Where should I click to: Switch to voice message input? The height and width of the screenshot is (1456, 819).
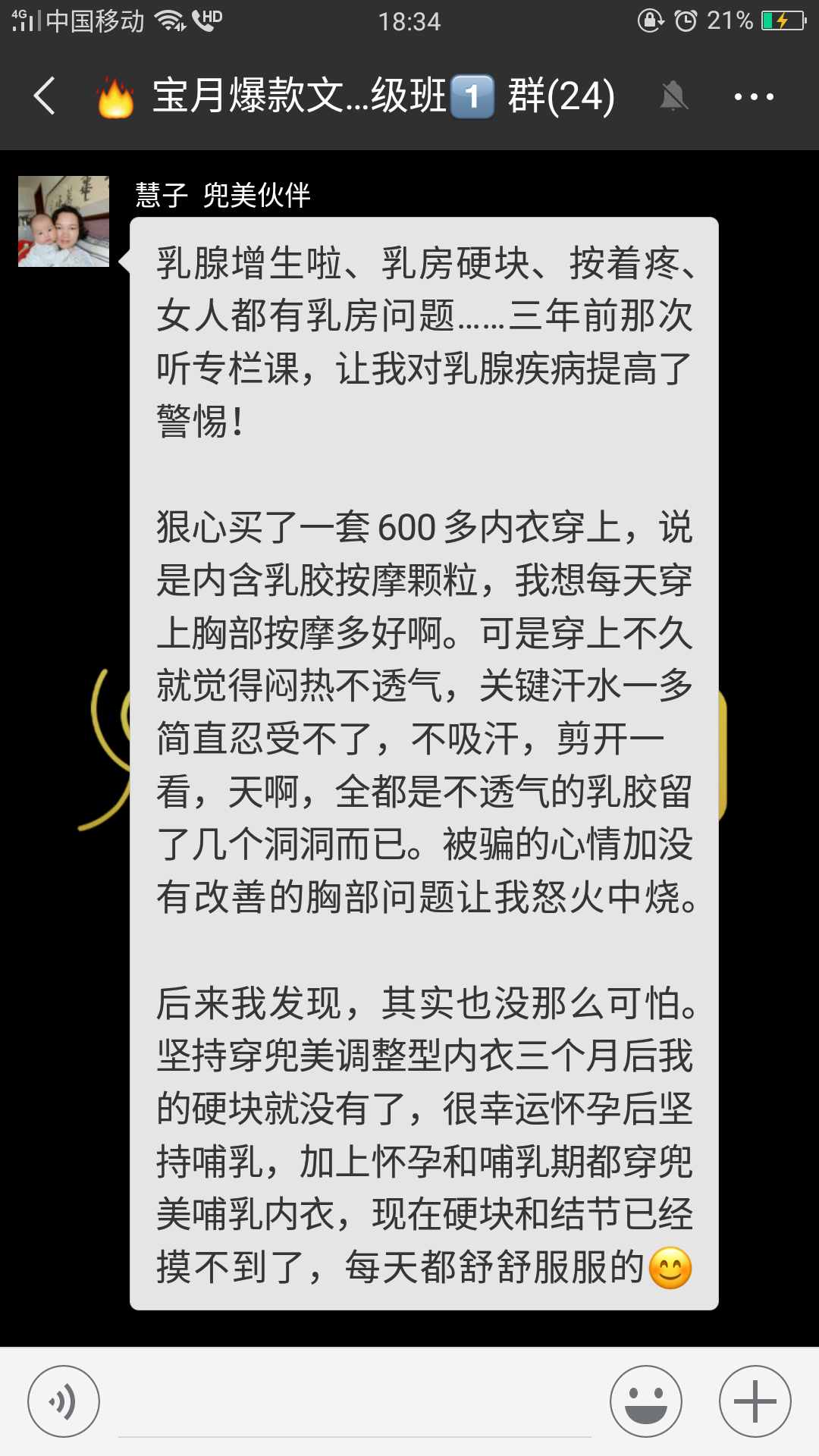tap(64, 1401)
